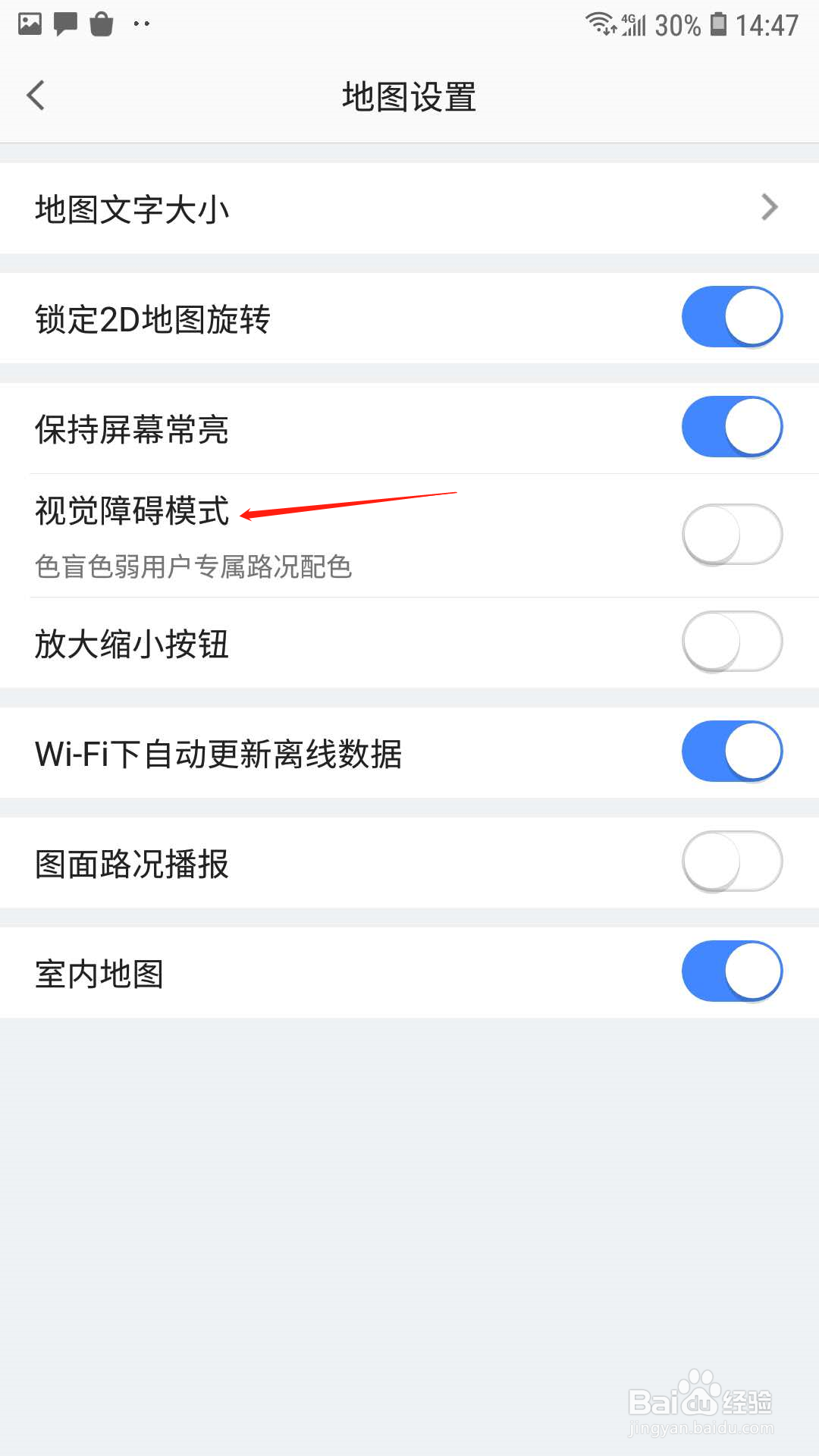The height and width of the screenshot is (1456, 819).
Task: Tap the subtitle 色盲色弱用户专属路况配色
Action: click(x=194, y=567)
